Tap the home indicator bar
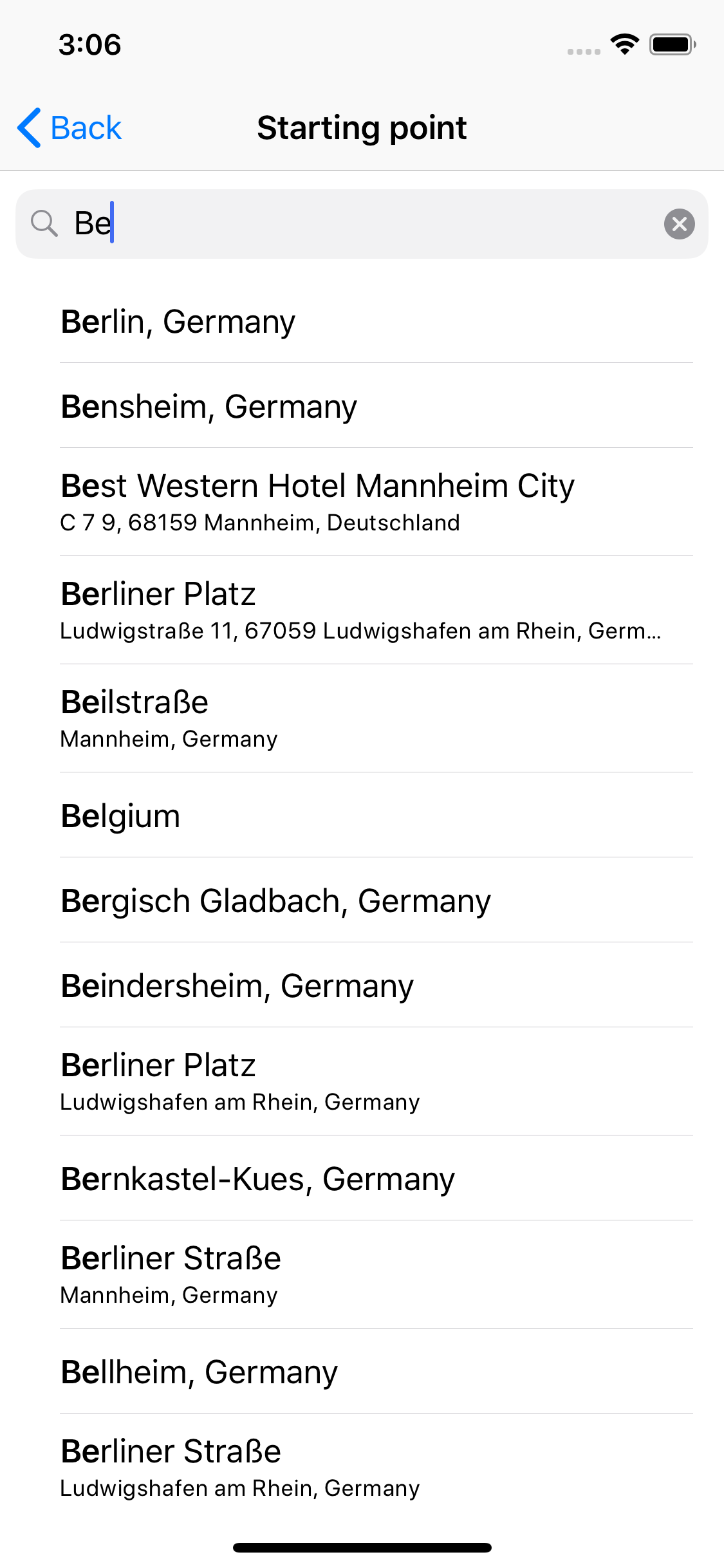 [x=362, y=1547]
